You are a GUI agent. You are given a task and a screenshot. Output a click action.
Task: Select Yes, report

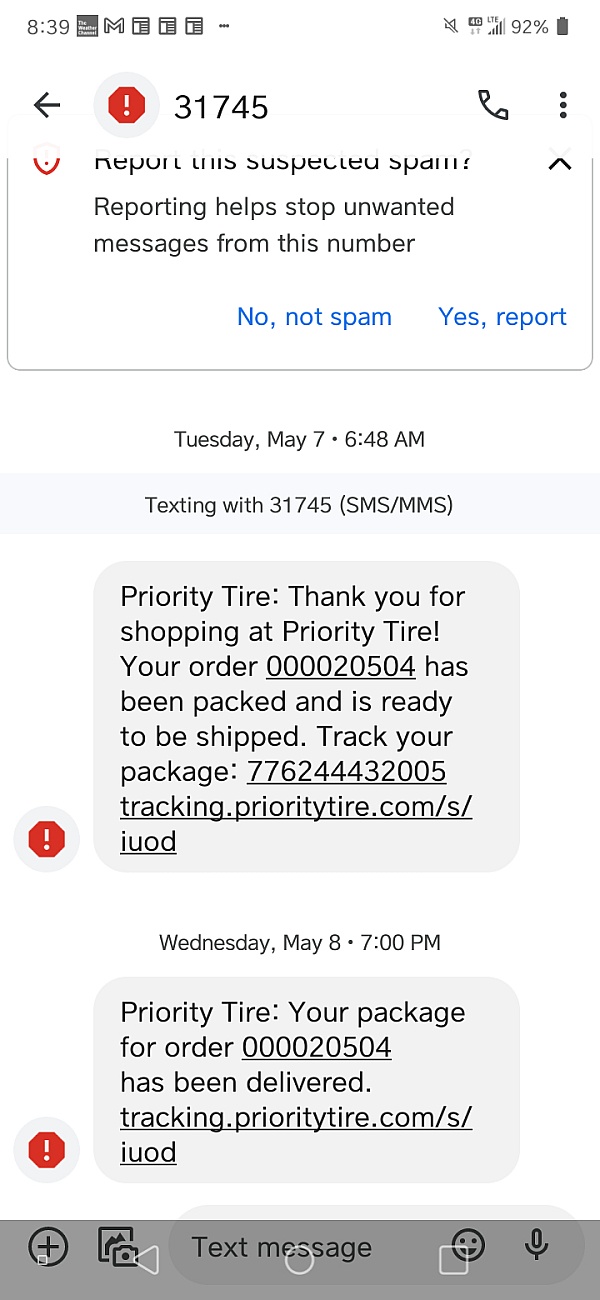tap(502, 317)
